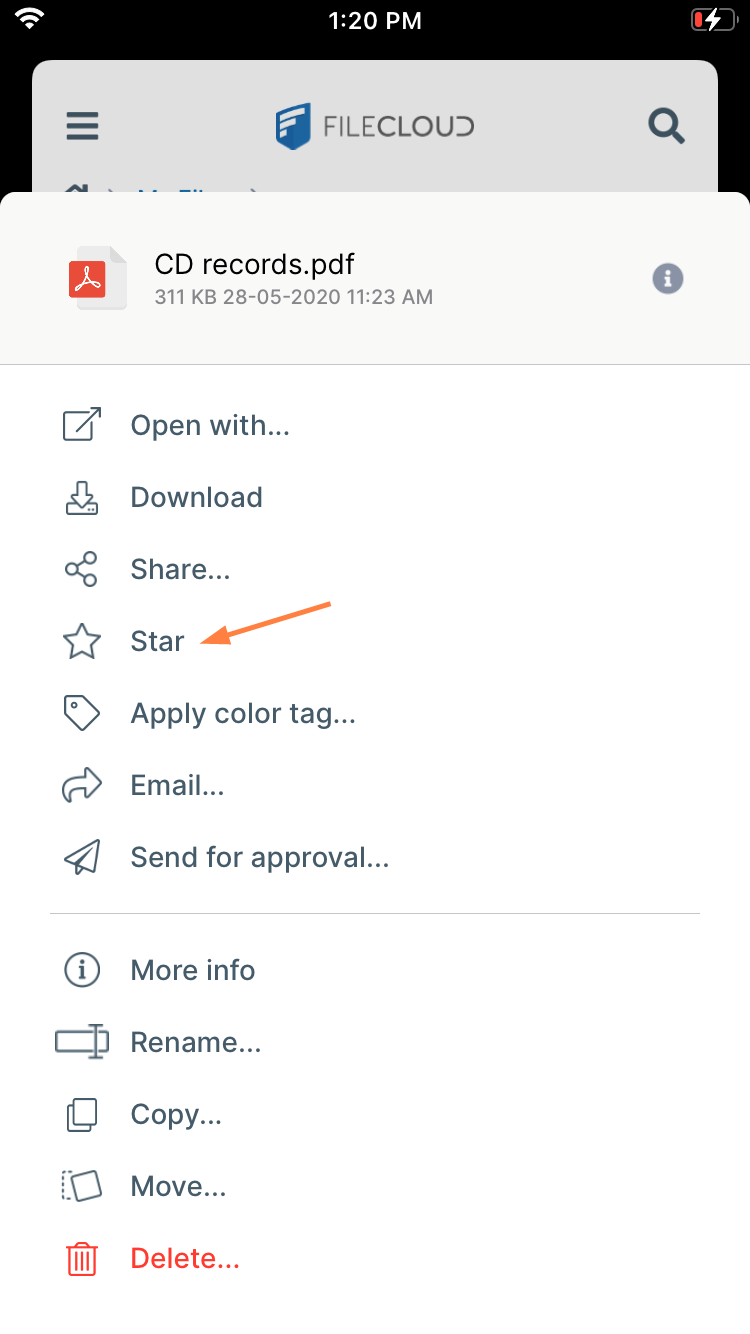Select Open with... option
This screenshot has height=1334, width=750.
pyautogui.click(x=209, y=426)
